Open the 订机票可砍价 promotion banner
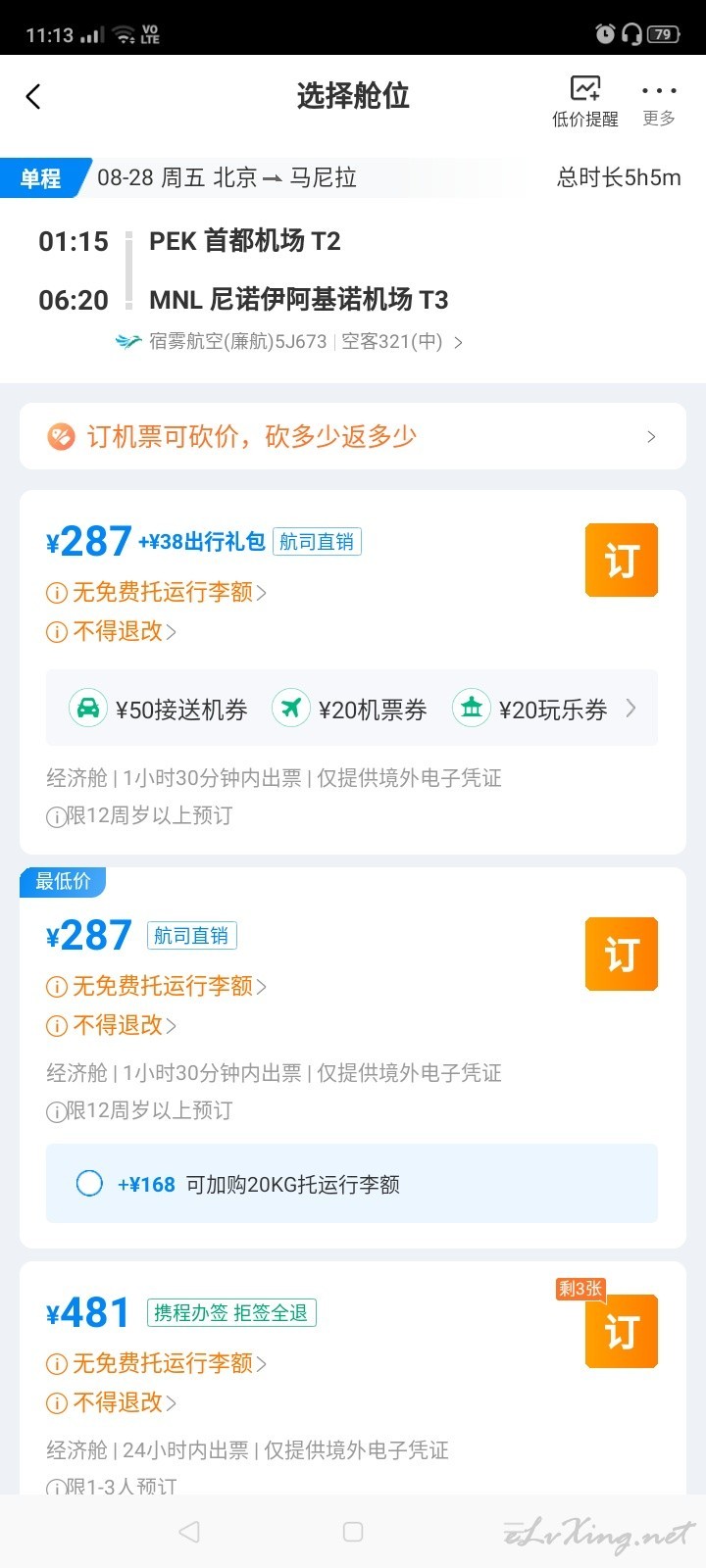 [353, 436]
